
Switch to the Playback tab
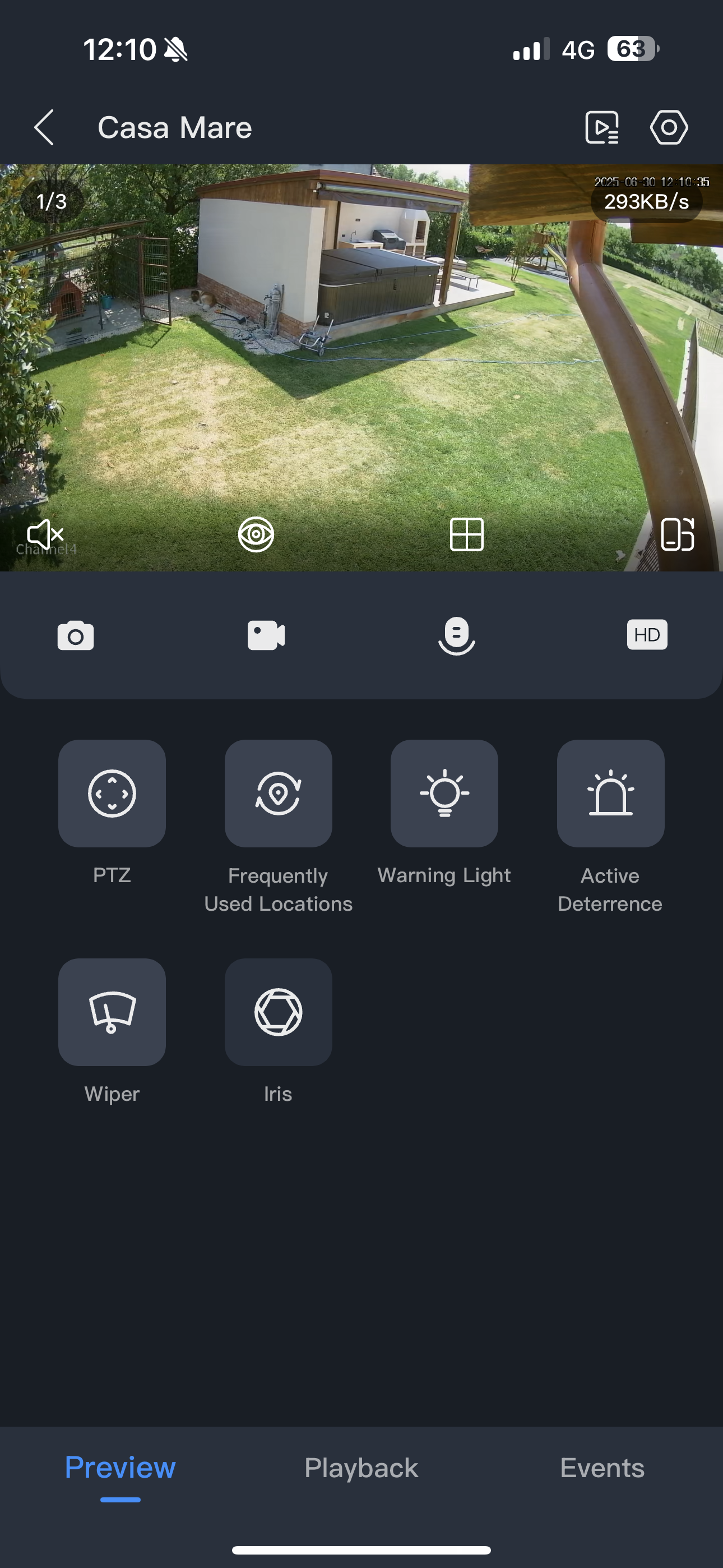tap(361, 1468)
